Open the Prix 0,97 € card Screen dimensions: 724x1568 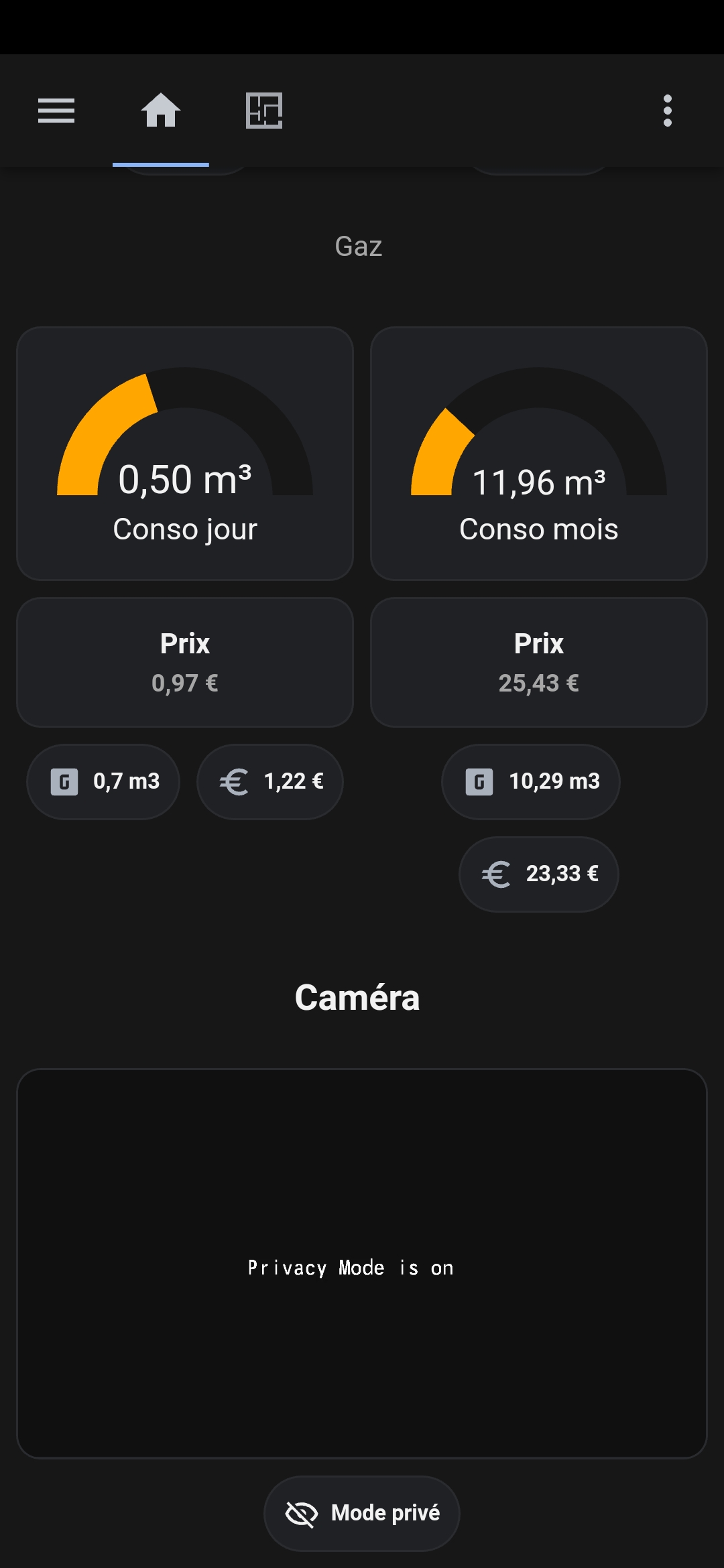point(185,662)
